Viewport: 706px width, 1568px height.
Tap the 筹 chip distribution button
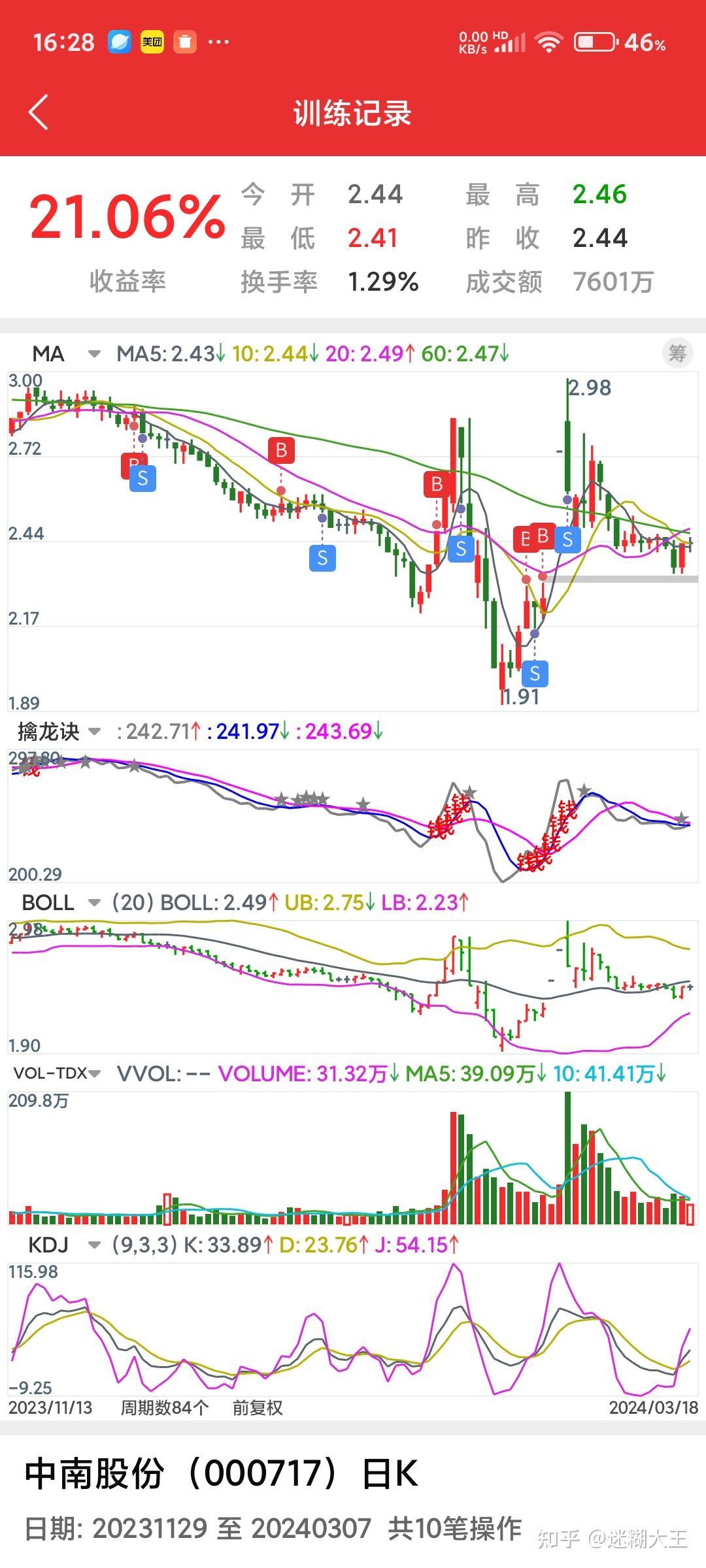[677, 353]
